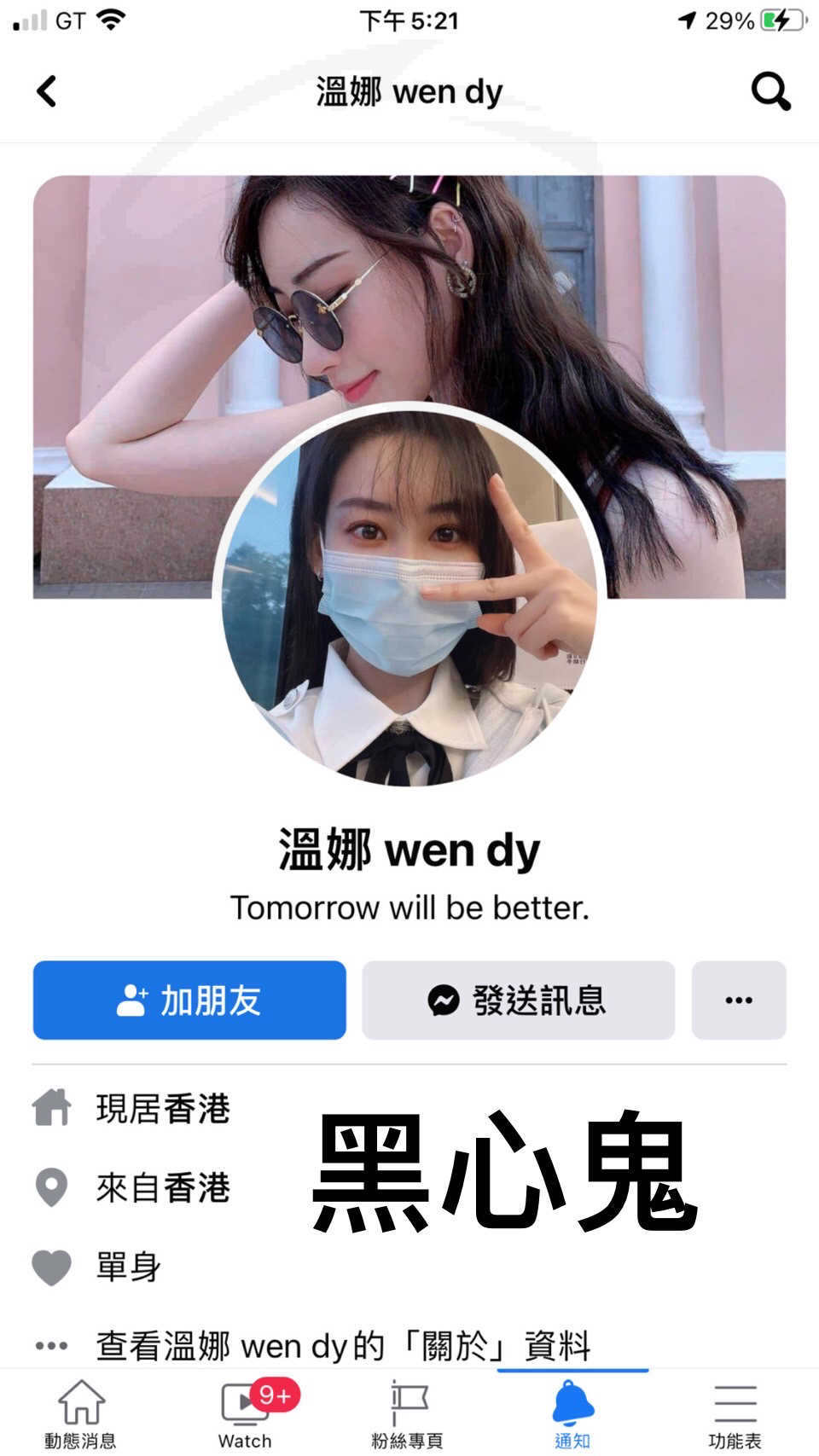This screenshot has height=1456, width=819.
Task: Go back using the top-left arrow
Action: (47, 91)
